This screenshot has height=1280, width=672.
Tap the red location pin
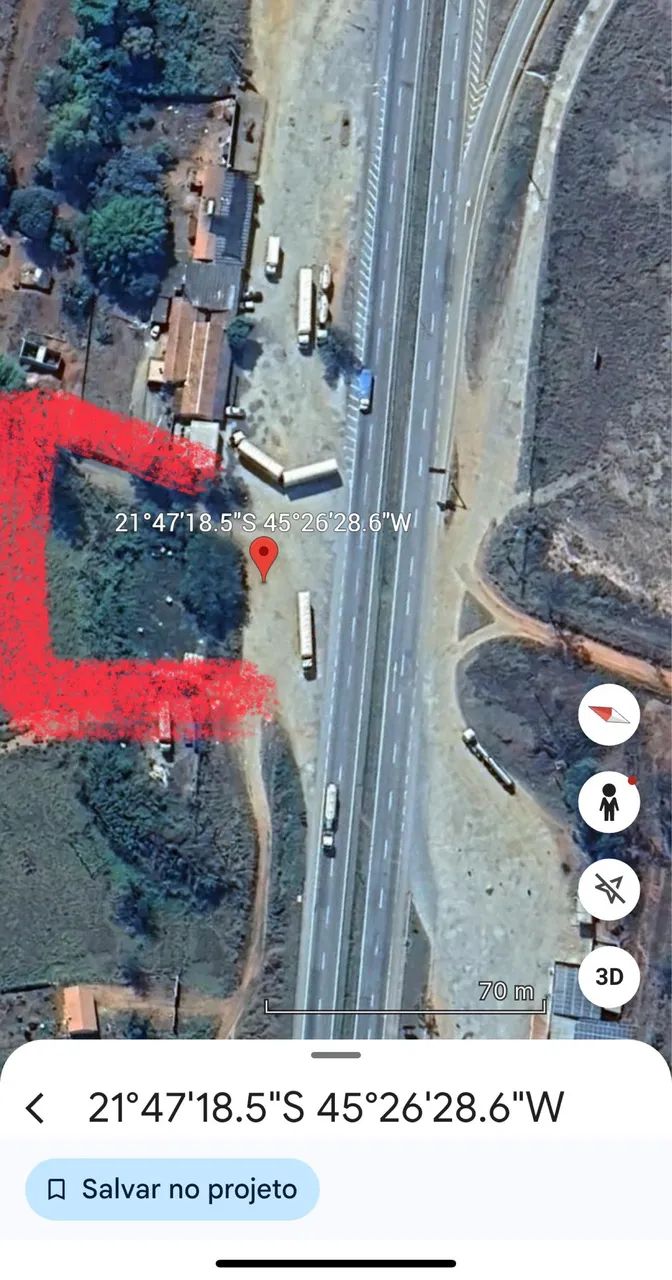point(264,556)
